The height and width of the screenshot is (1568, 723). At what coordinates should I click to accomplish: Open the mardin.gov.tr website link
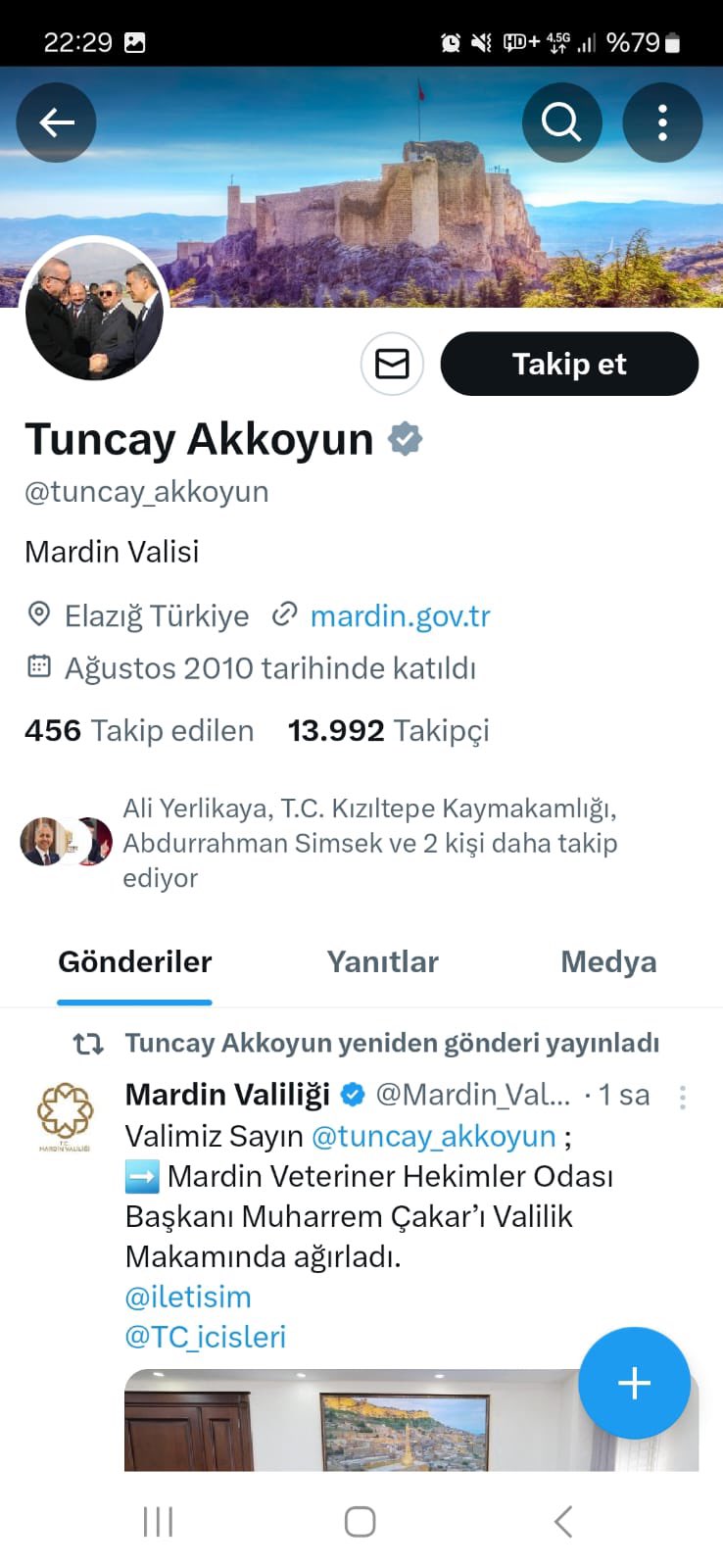400,615
